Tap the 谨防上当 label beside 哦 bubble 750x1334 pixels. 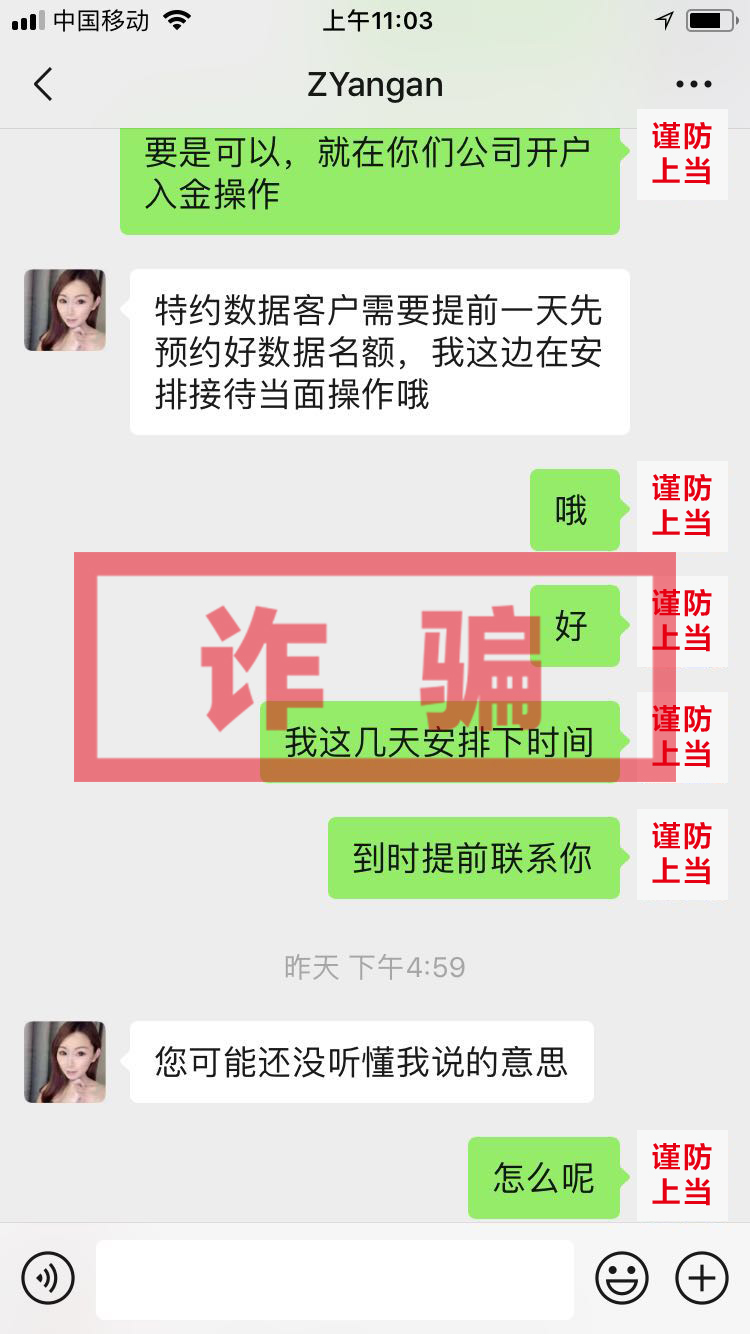coord(682,506)
